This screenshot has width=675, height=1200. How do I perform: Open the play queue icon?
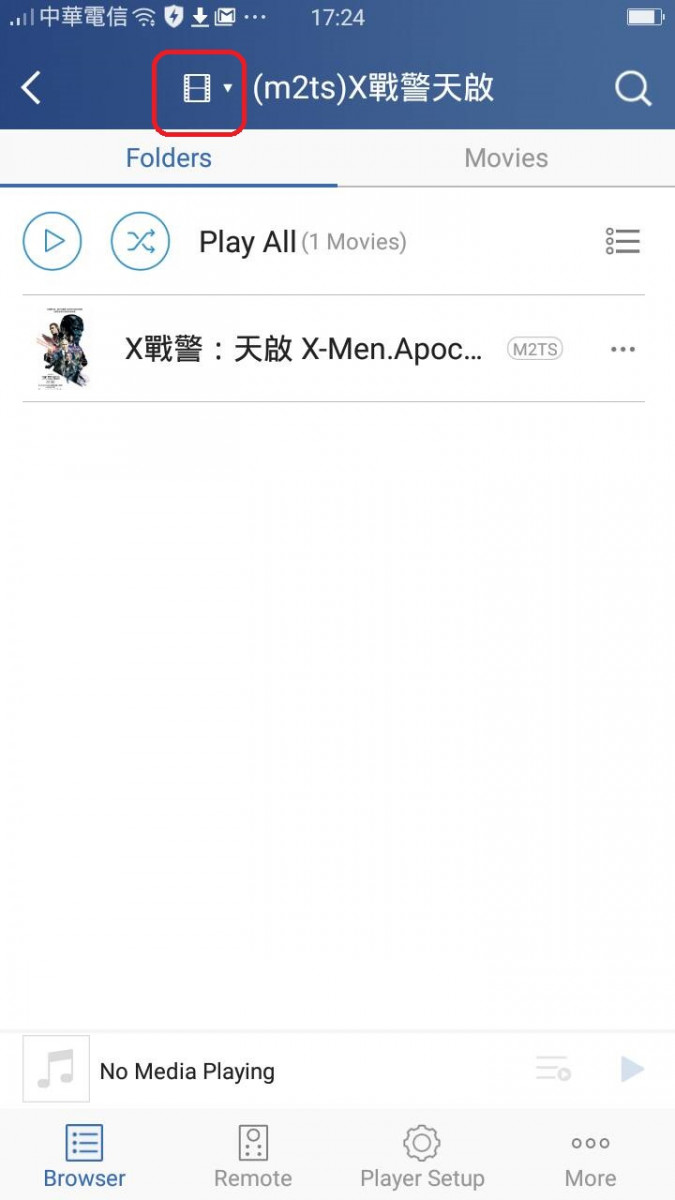click(x=552, y=1069)
